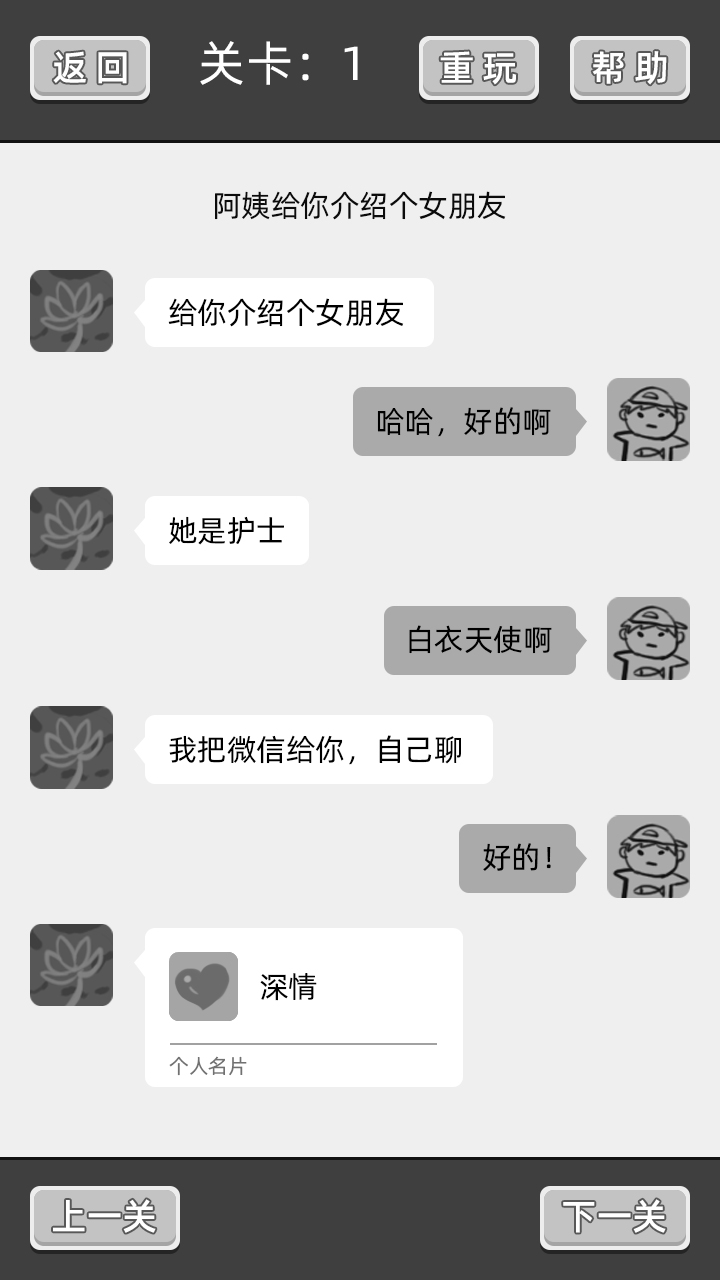Tap the heart icon on the personal card
The width and height of the screenshot is (720, 1280).
click(x=203, y=989)
